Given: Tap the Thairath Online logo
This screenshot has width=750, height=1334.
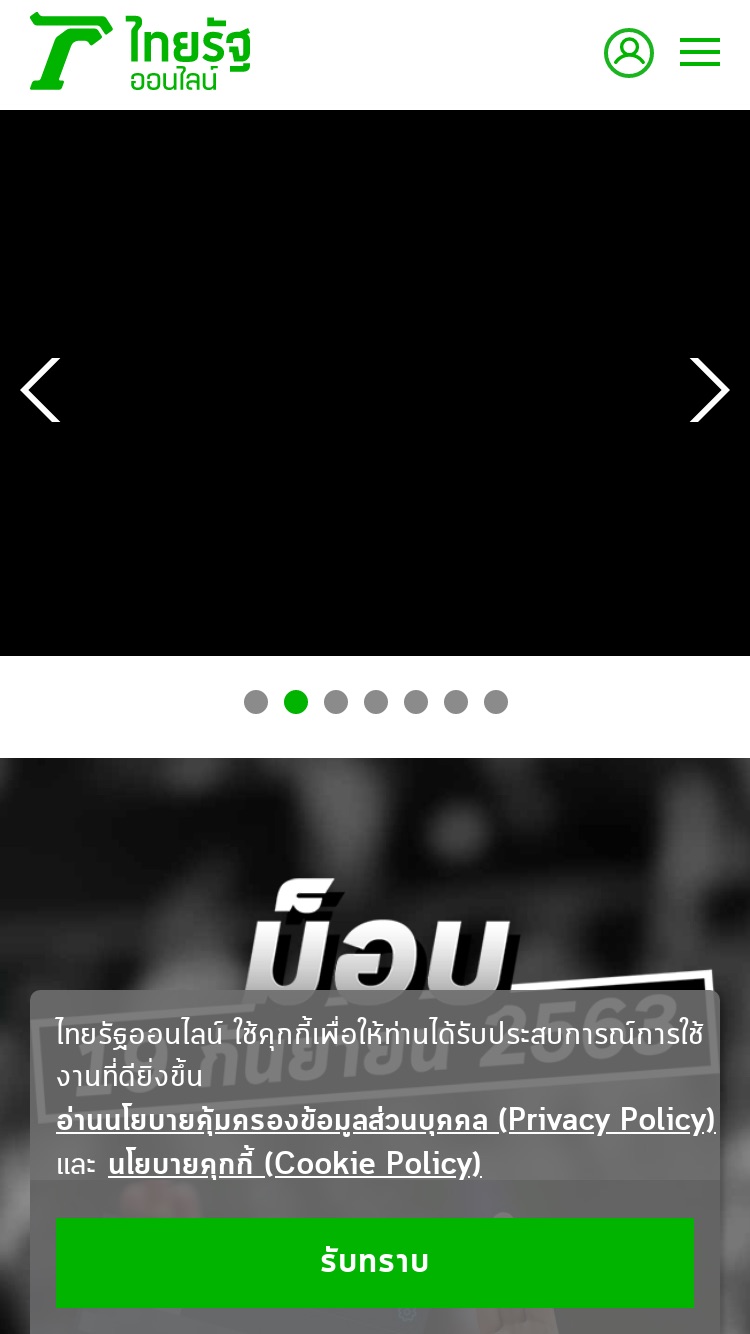Looking at the screenshot, I should click(140, 52).
